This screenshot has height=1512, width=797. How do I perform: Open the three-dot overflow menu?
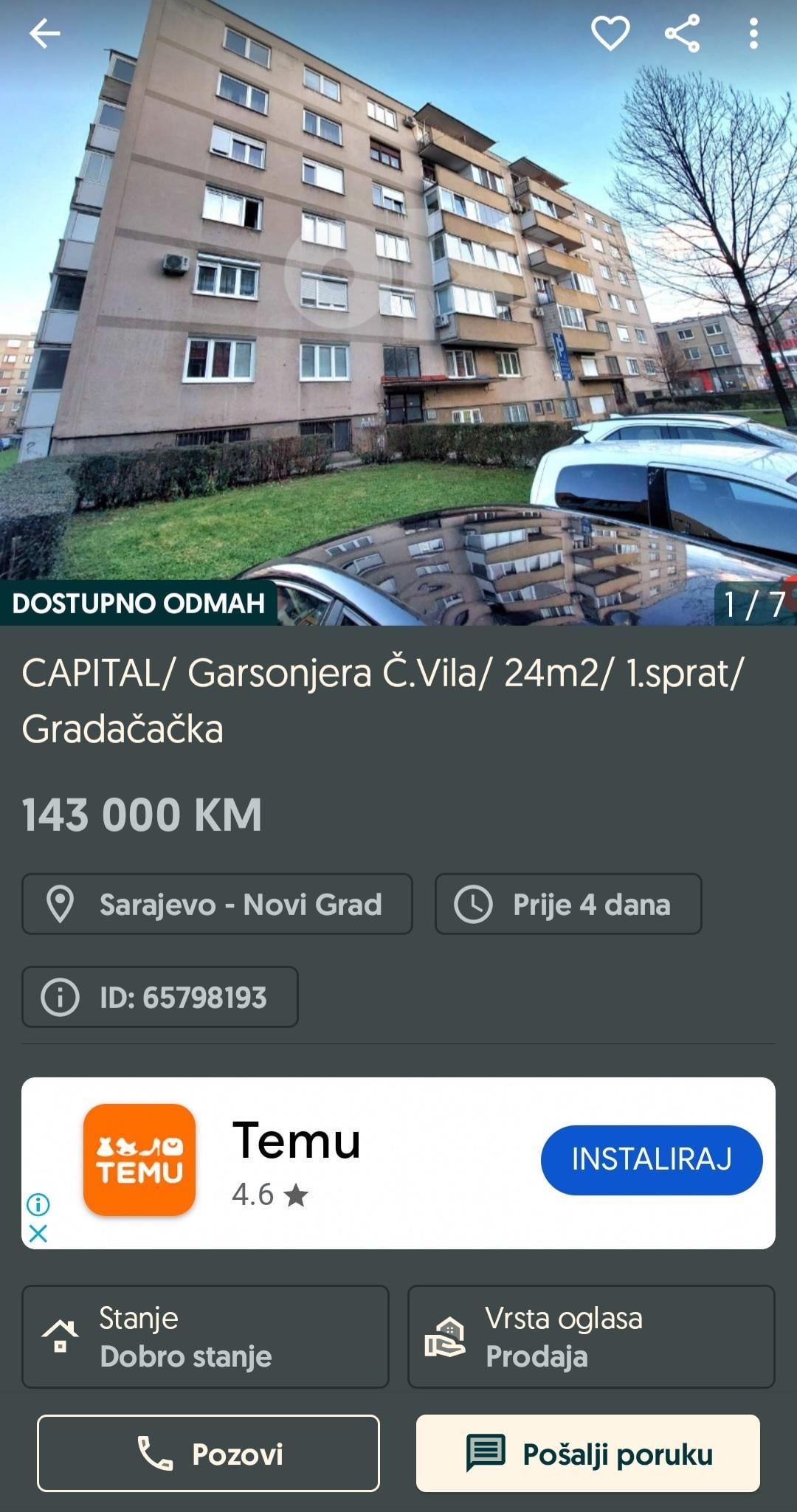(x=753, y=34)
